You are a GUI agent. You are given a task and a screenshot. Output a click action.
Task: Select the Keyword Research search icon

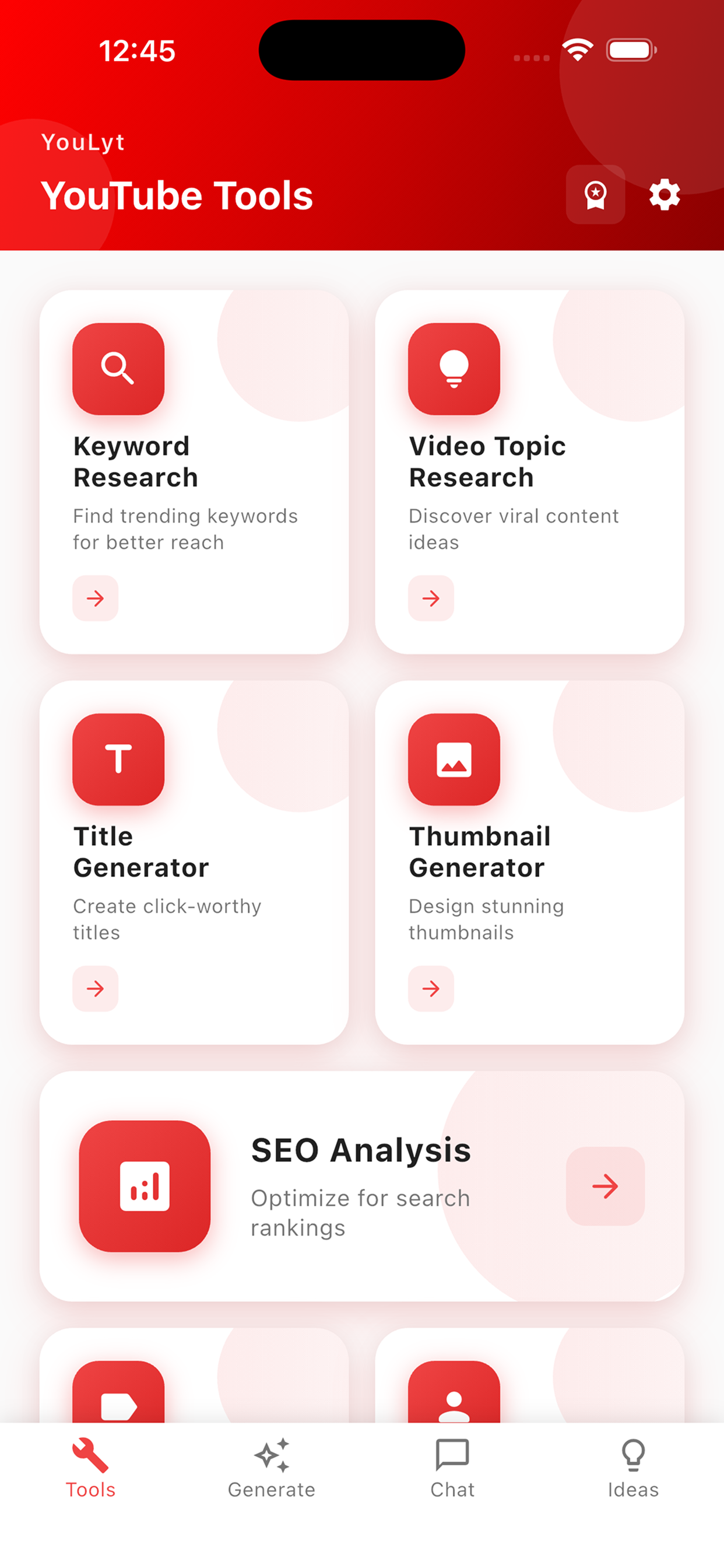point(119,369)
